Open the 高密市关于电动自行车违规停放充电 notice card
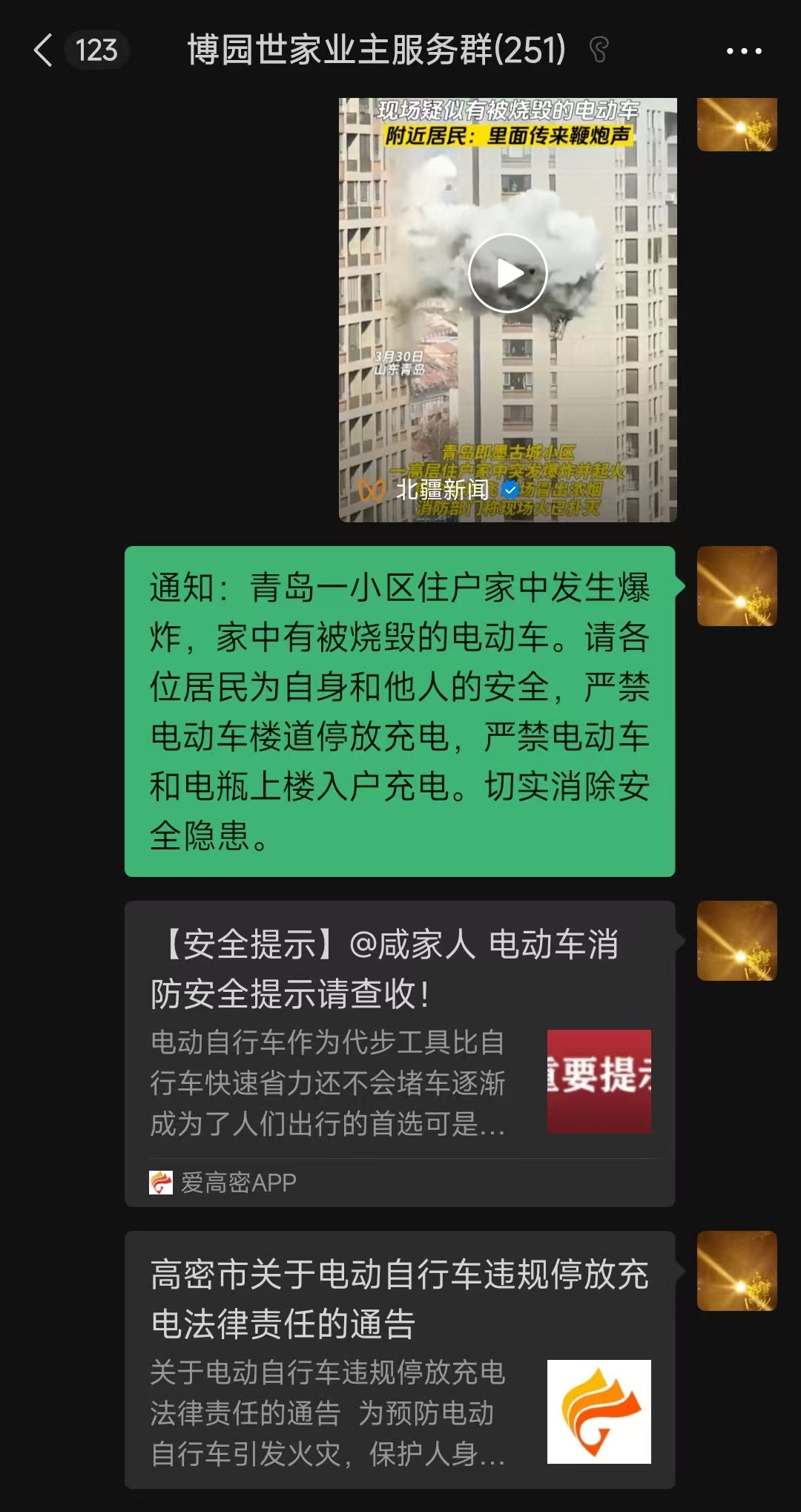This screenshot has height=1512, width=801. 399,1359
